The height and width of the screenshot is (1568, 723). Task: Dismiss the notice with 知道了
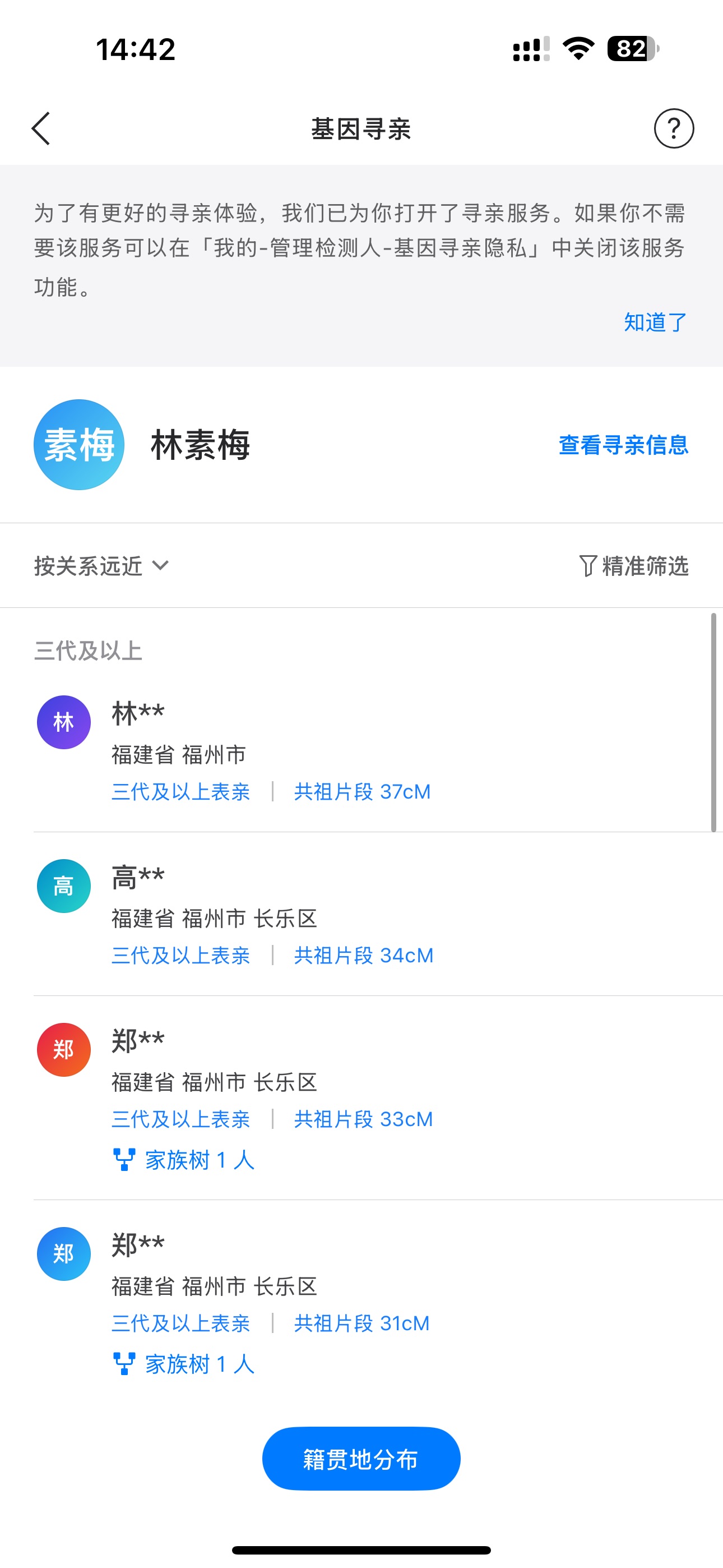pos(655,322)
